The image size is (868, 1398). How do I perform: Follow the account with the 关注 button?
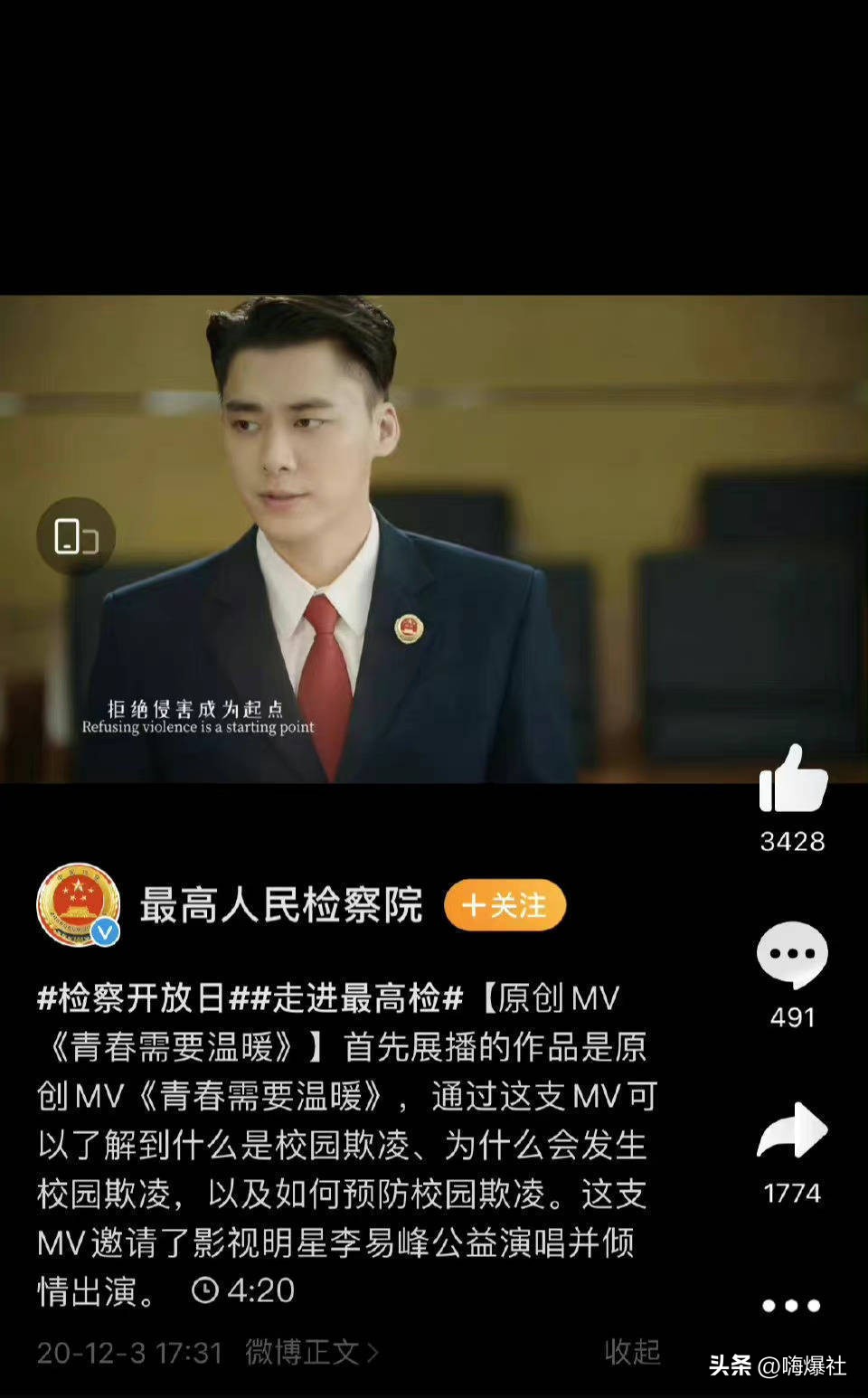click(505, 904)
